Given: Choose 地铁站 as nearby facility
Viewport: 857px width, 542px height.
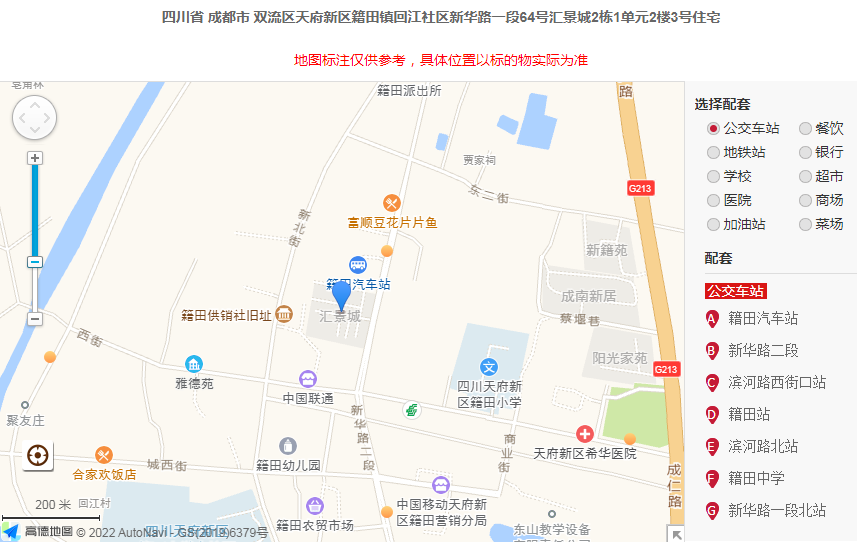Looking at the screenshot, I should [713, 152].
